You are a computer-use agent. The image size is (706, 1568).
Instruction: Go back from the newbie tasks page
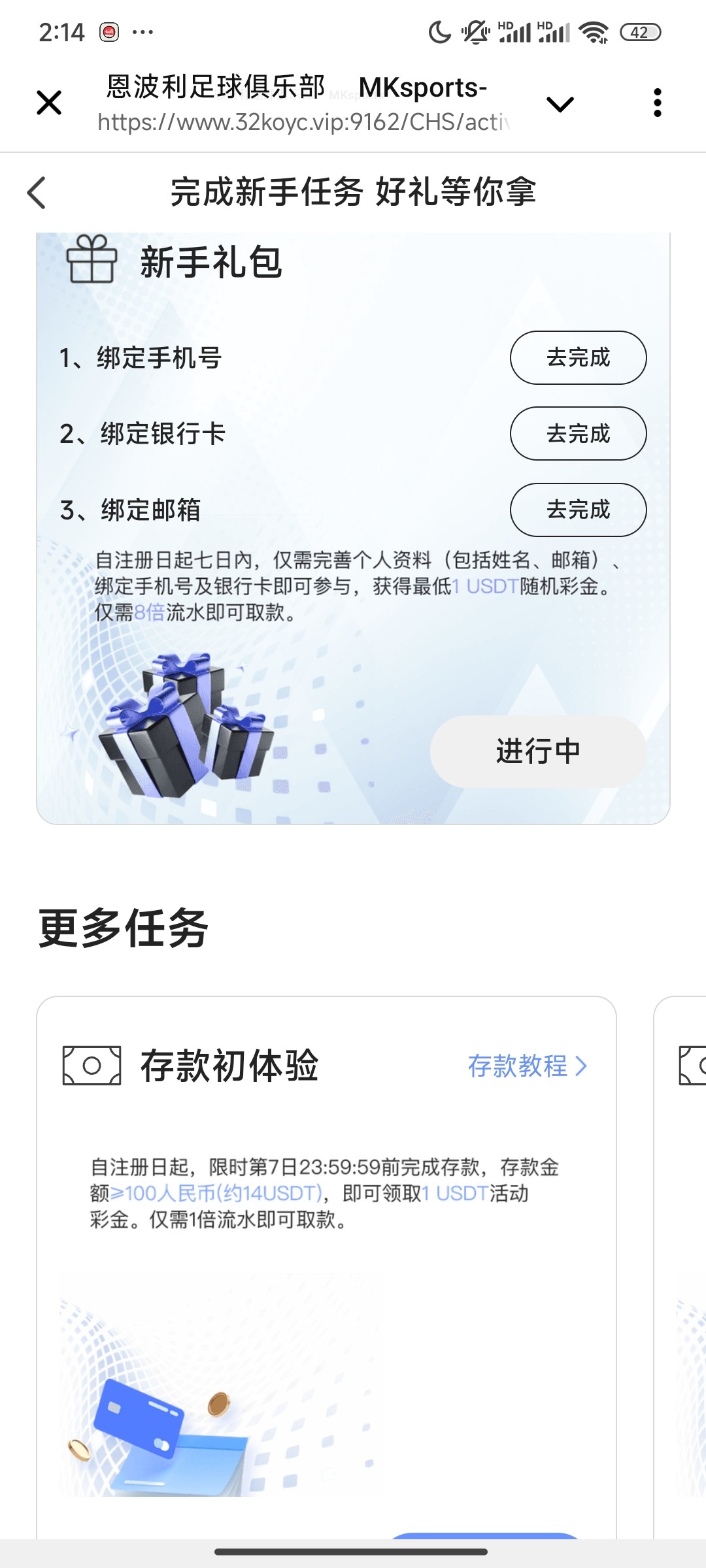37,193
